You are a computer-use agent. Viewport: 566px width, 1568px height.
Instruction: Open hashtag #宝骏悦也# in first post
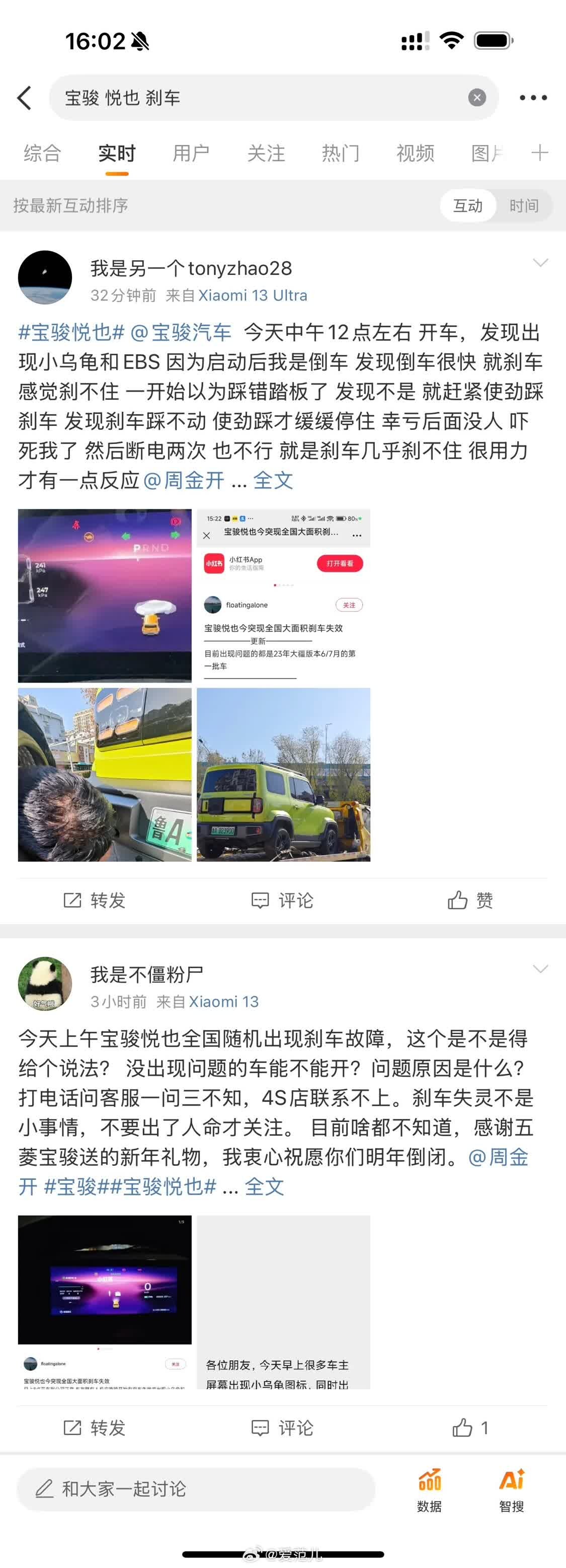[71, 332]
